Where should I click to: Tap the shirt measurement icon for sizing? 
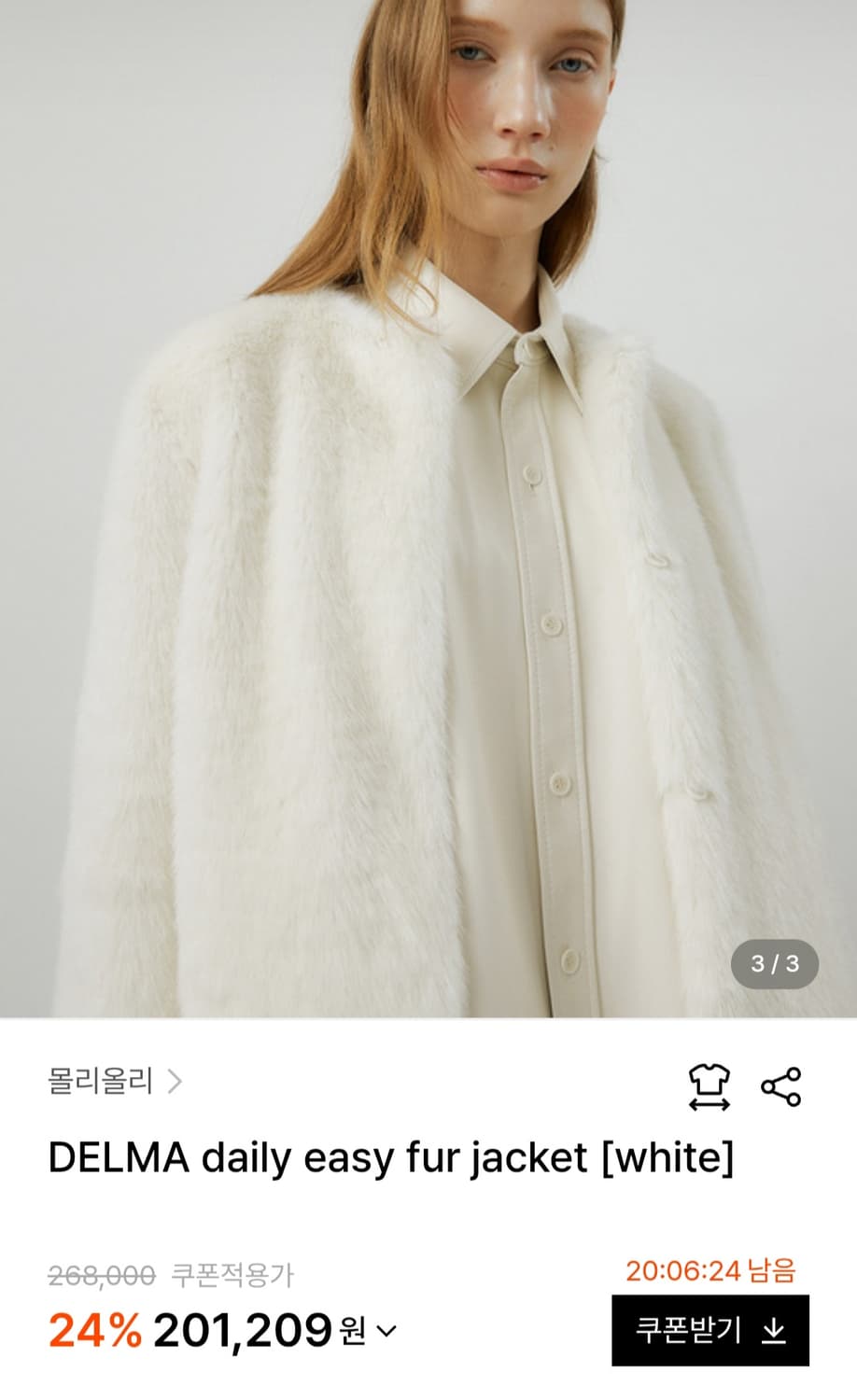click(709, 1085)
